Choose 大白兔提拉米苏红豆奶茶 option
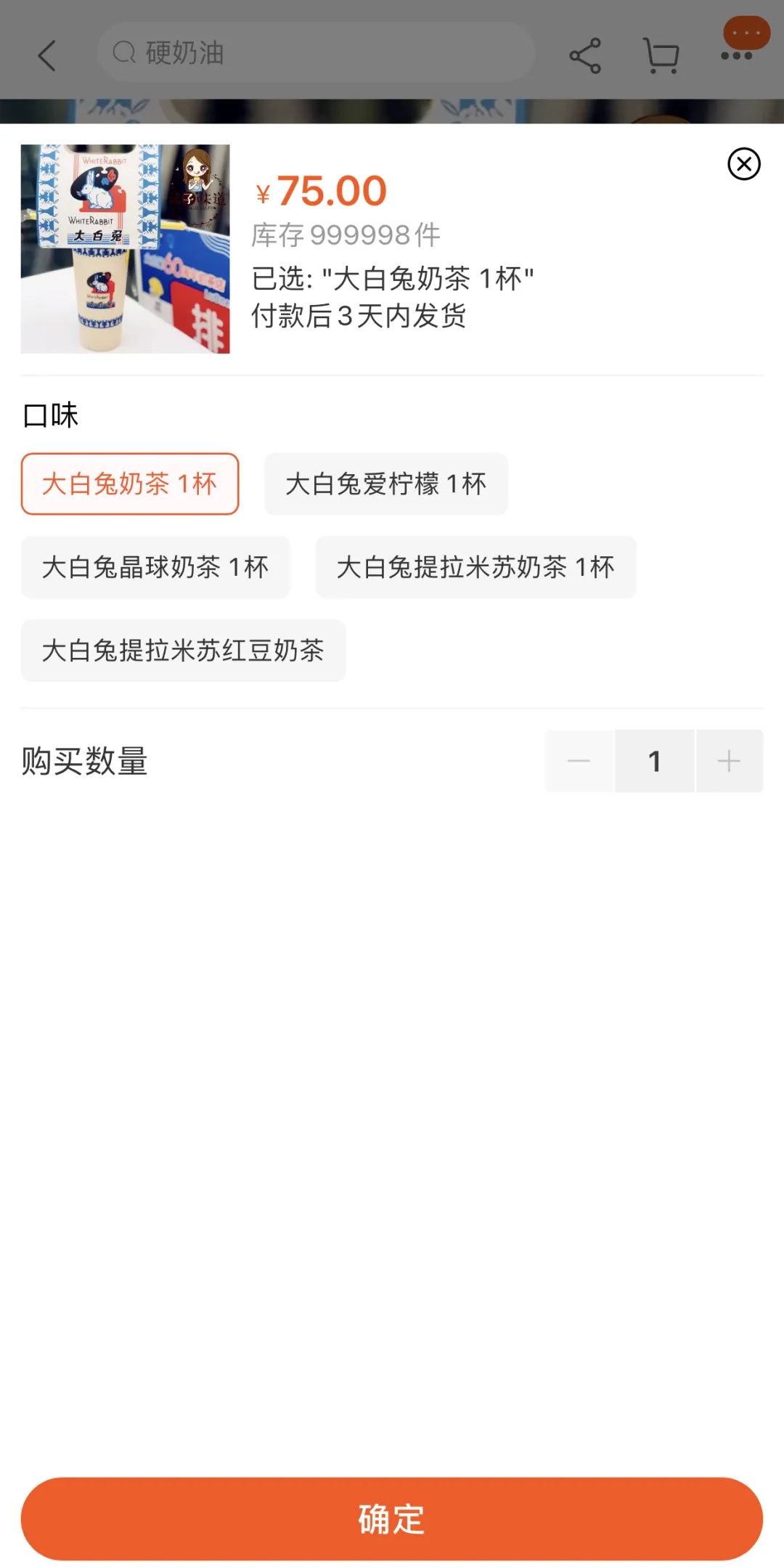Viewport: 784px width, 1567px height. 183,651
